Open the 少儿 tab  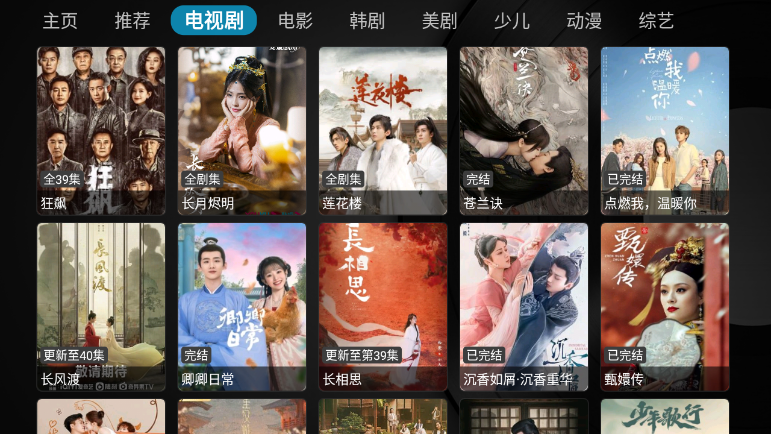[511, 21]
